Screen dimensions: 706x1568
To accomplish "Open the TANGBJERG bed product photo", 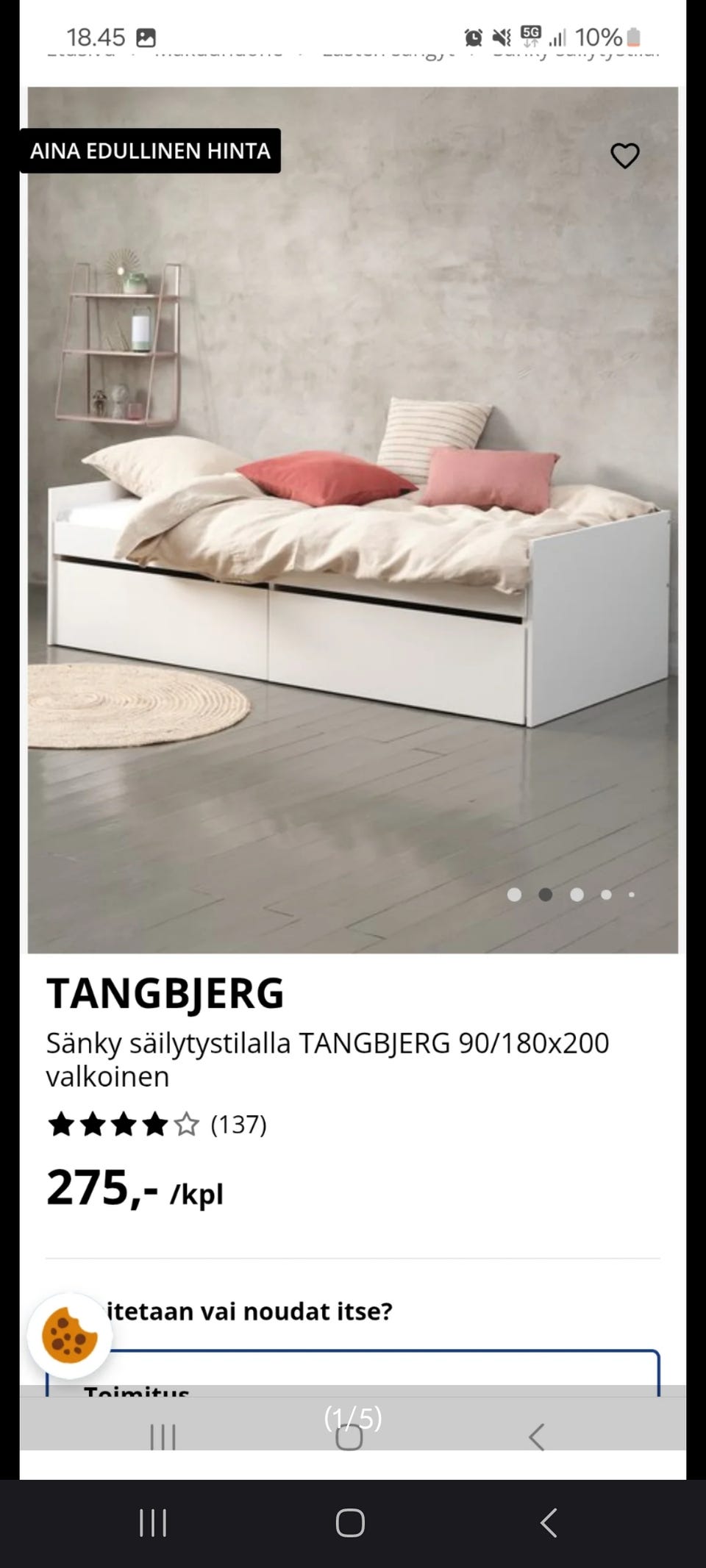I will pyautogui.click(x=353, y=519).
